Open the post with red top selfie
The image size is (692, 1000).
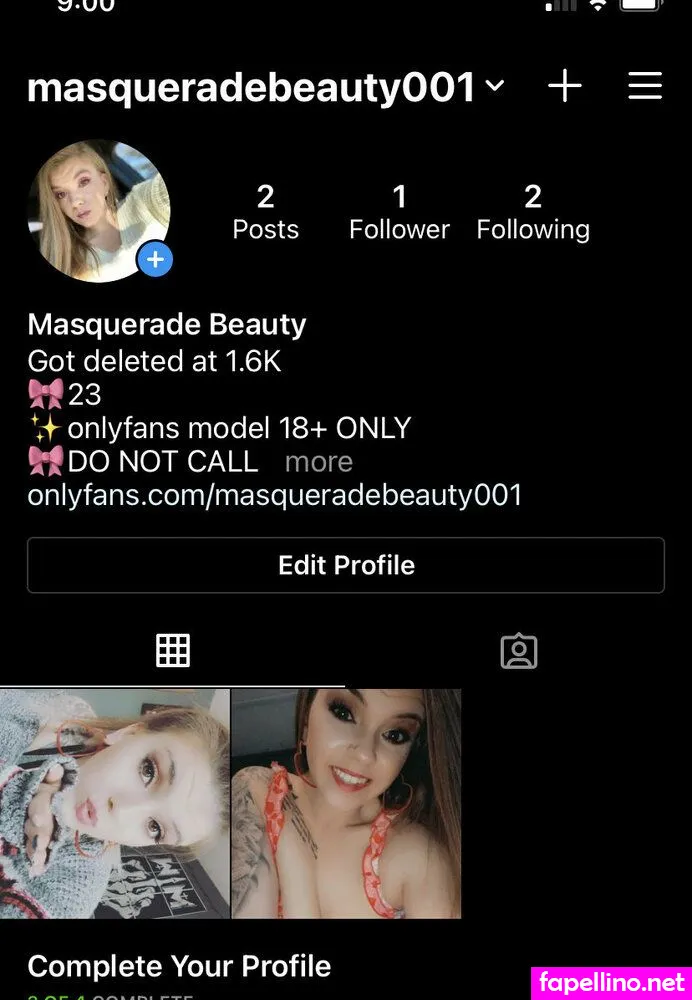[x=346, y=803]
